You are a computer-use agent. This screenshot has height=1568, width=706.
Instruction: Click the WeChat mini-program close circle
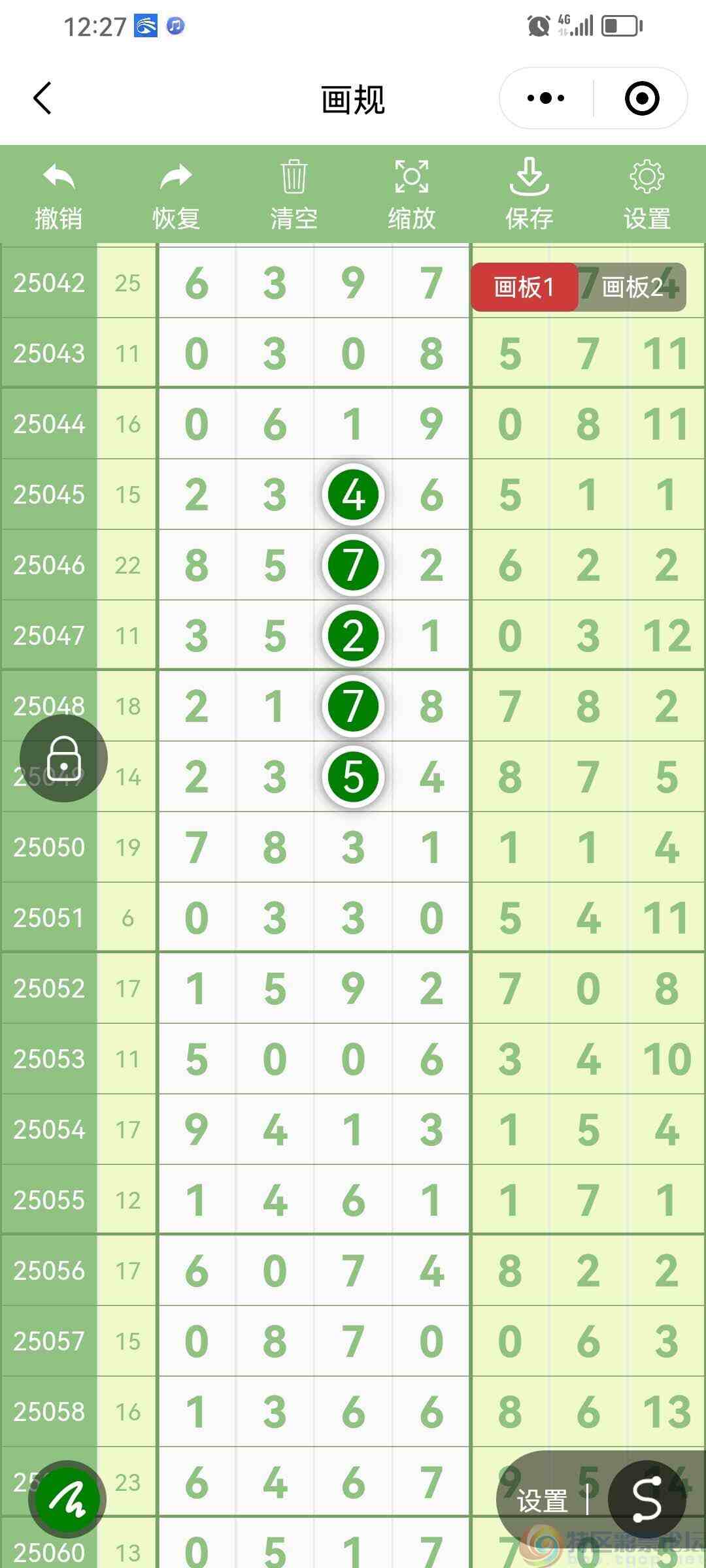coord(641,97)
